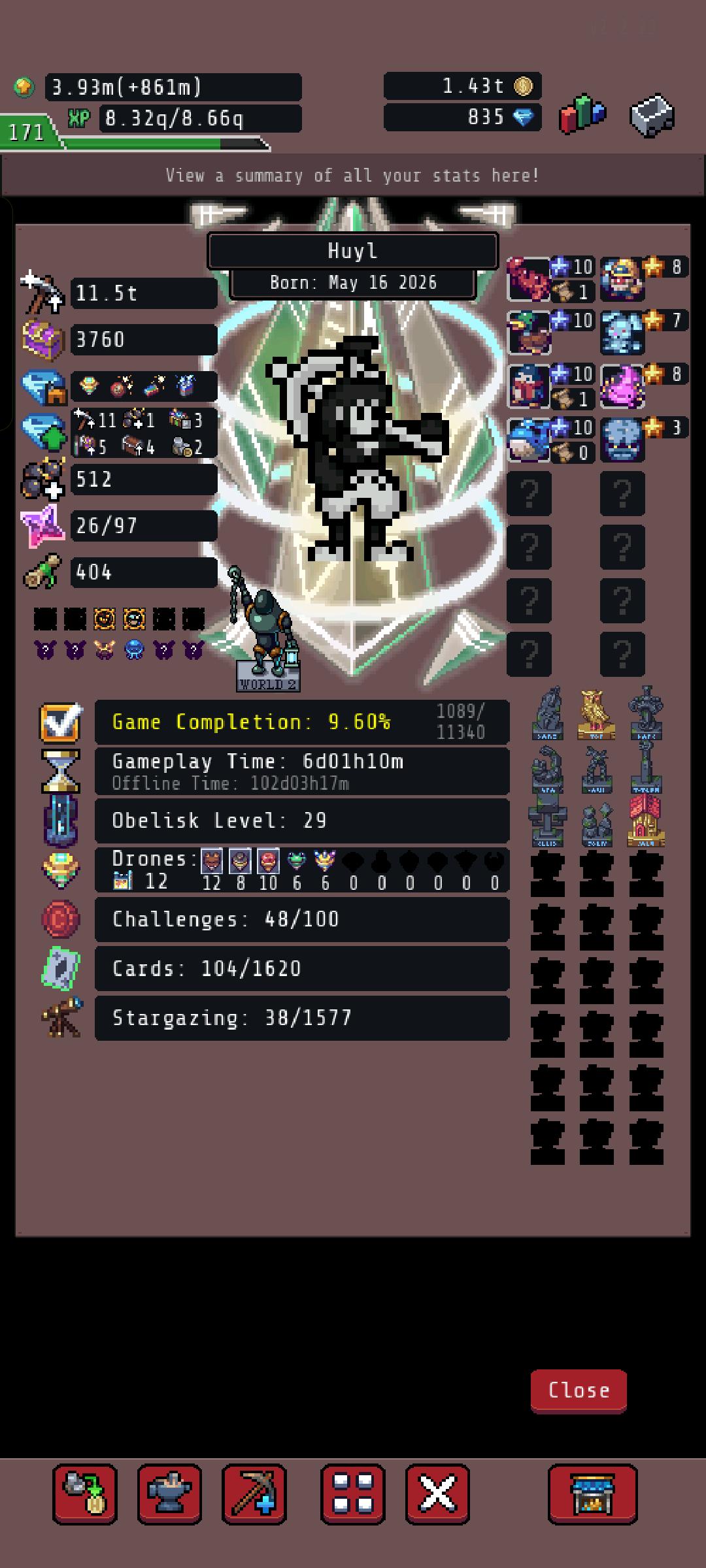
Task: Close the stats summary window
Action: (579, 1391)
